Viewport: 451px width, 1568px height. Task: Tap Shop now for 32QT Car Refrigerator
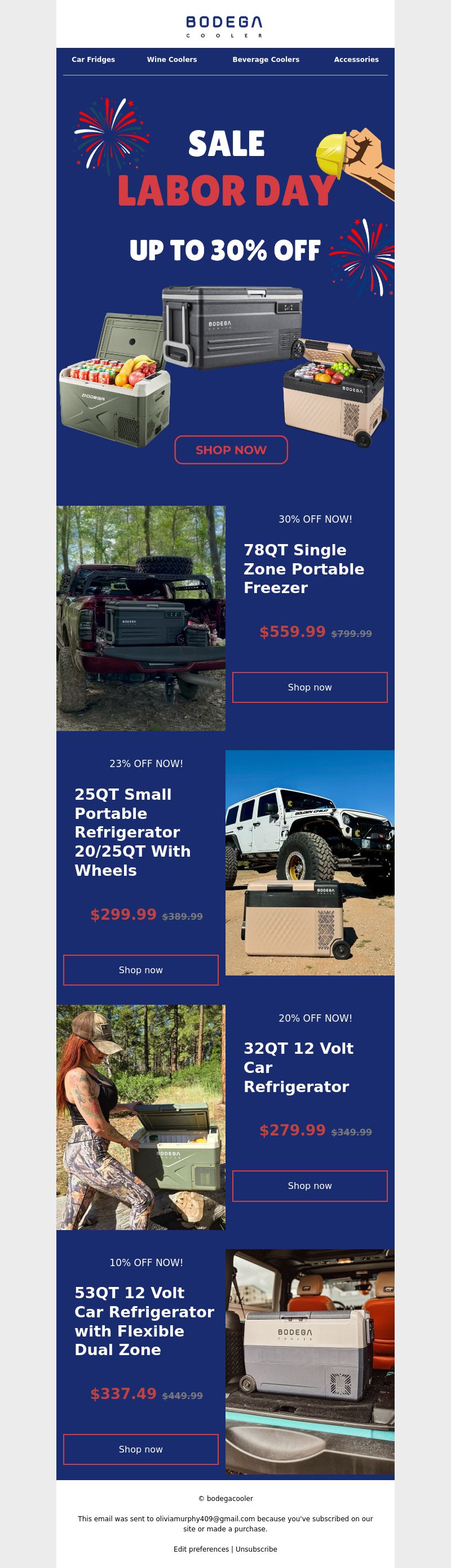pyautogui.click(x=309, y=1186)
